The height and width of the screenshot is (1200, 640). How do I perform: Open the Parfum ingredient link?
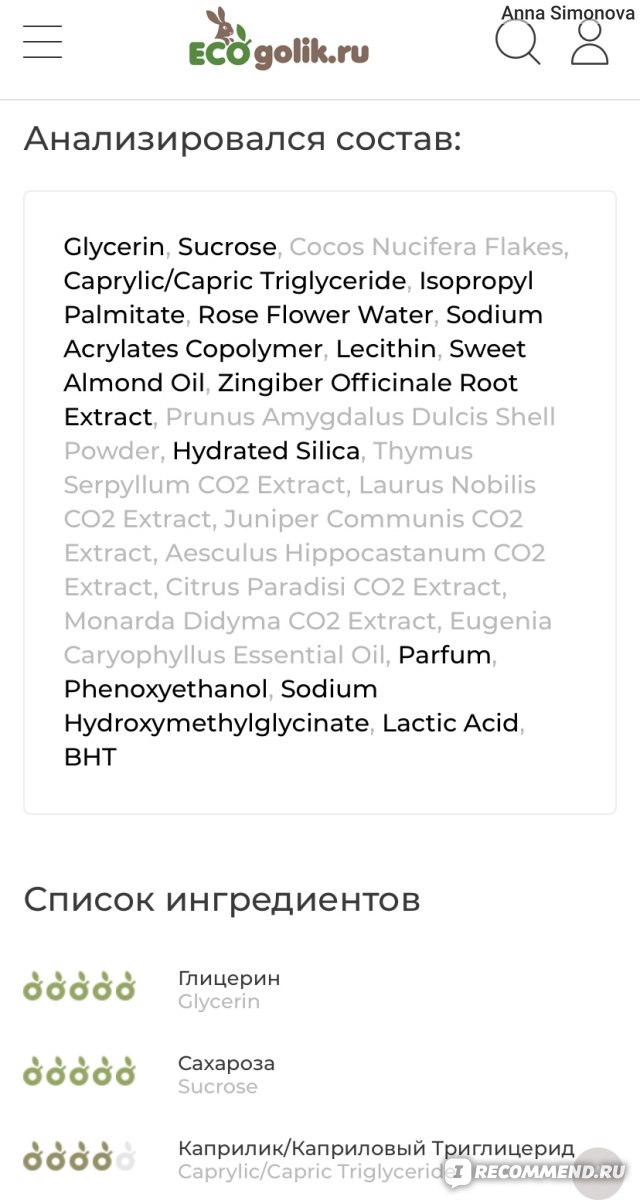444,655
